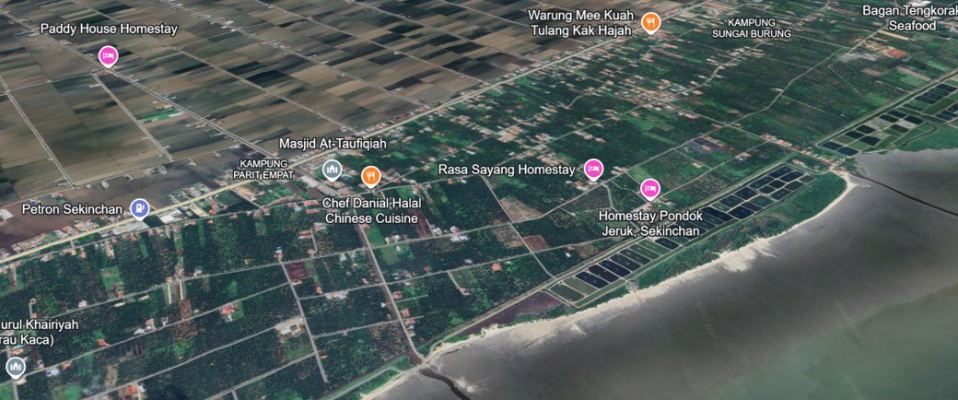Open Chef Danial Halal Chinese Cuisine pin
This screenshot has height=400, width=958.
[x=370, y=177]
